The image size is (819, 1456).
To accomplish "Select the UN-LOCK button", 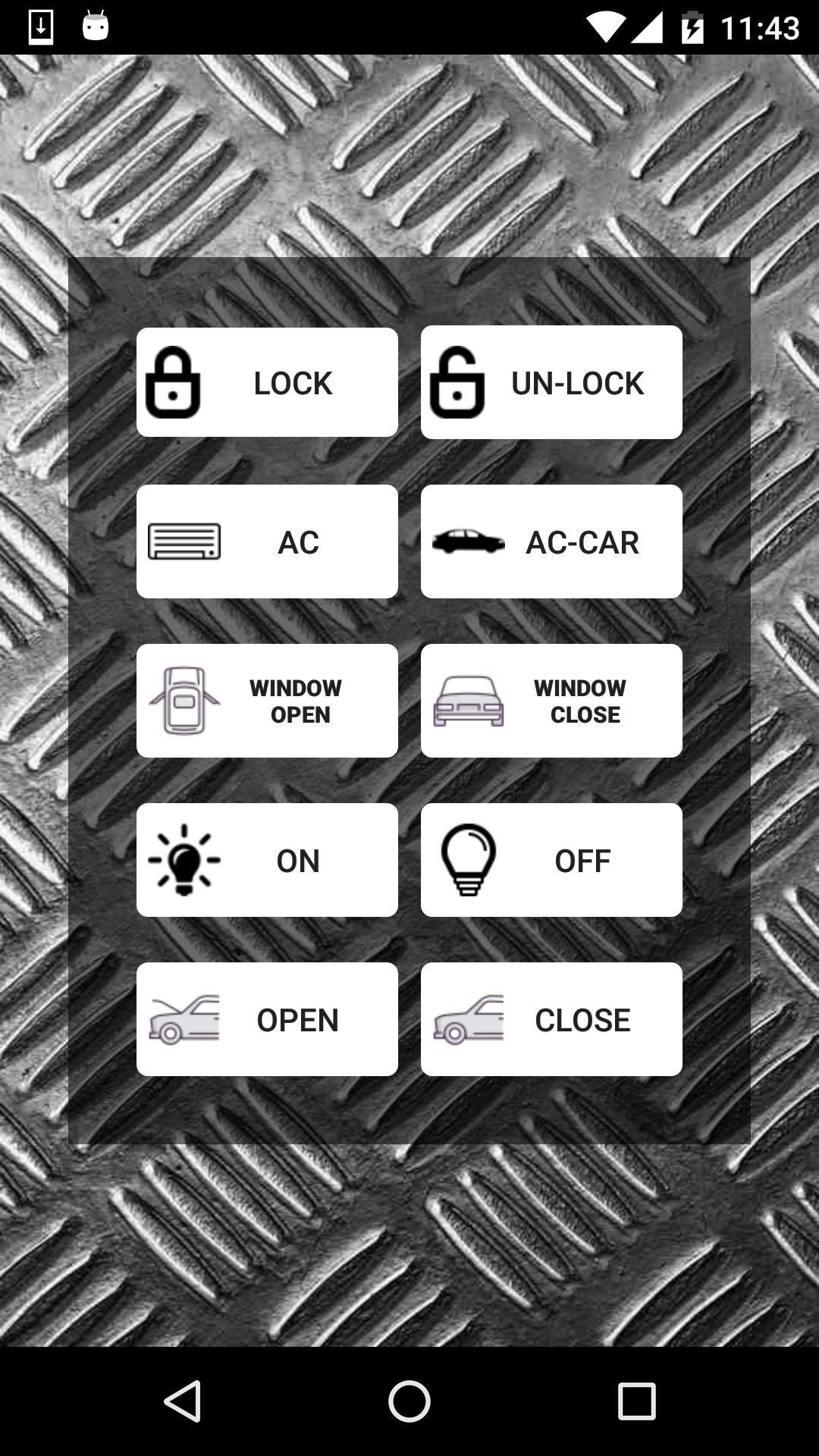I will click(551, 382).
